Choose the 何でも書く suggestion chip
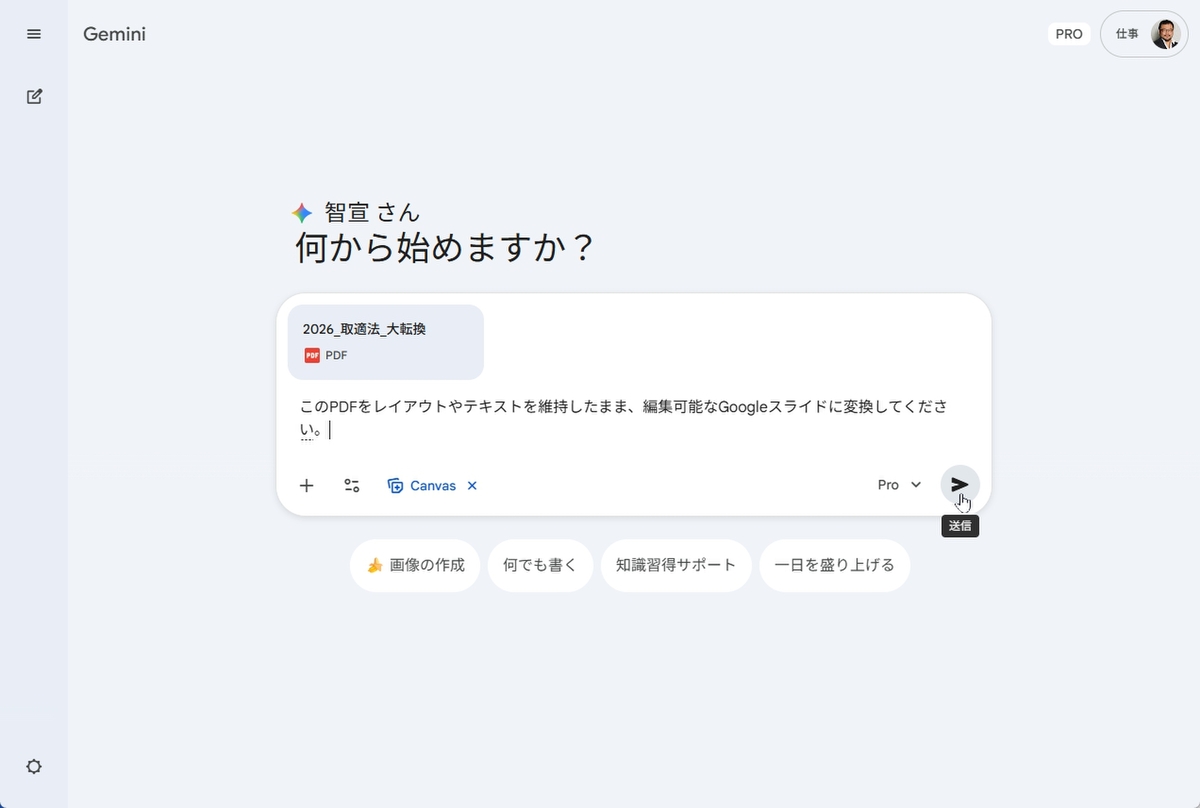Image resolution: width=1200 pixels, height=808 pixels. [540, 566]
